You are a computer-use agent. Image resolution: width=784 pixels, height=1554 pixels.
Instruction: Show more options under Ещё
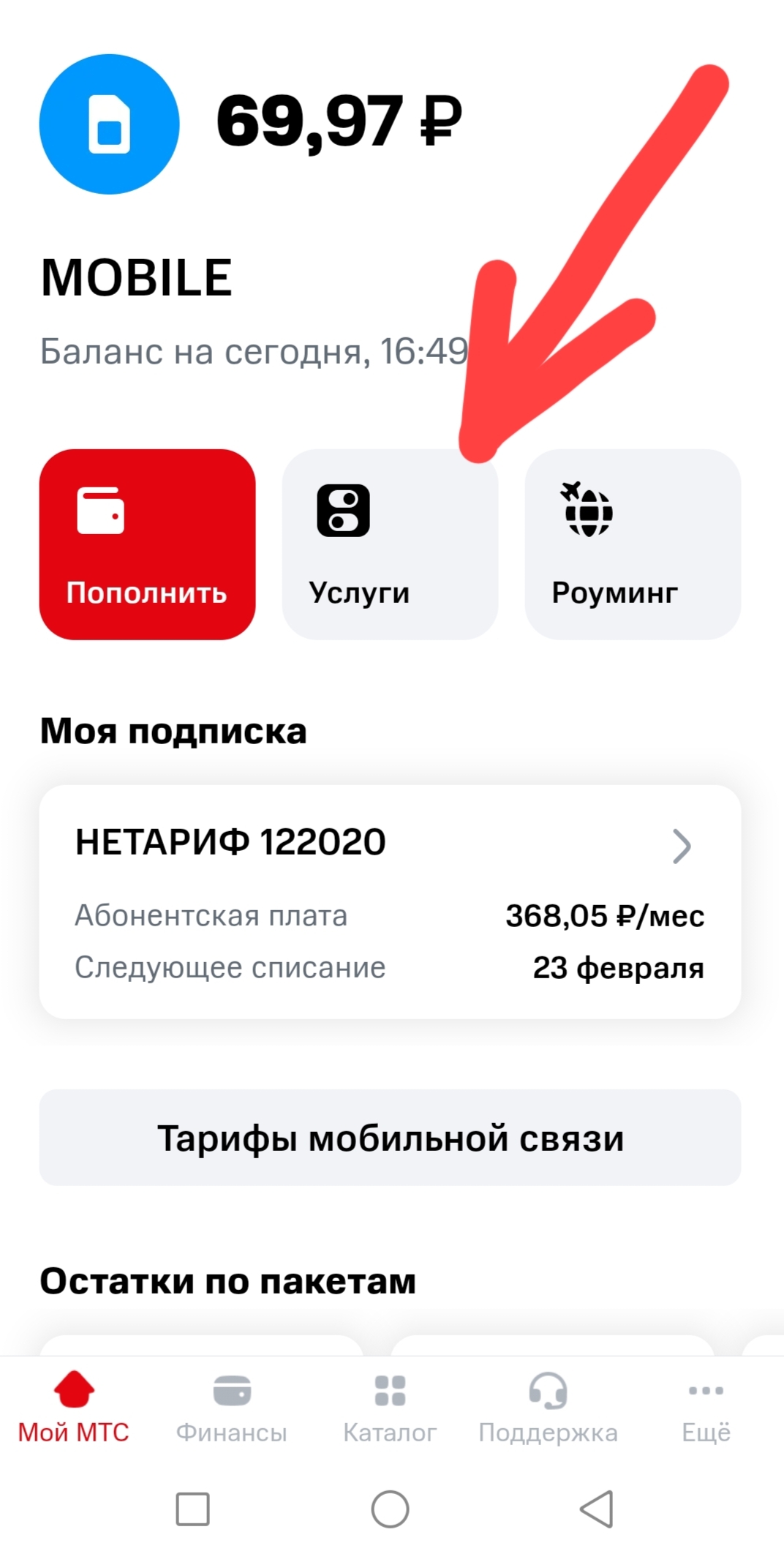tap(706, 1408)
